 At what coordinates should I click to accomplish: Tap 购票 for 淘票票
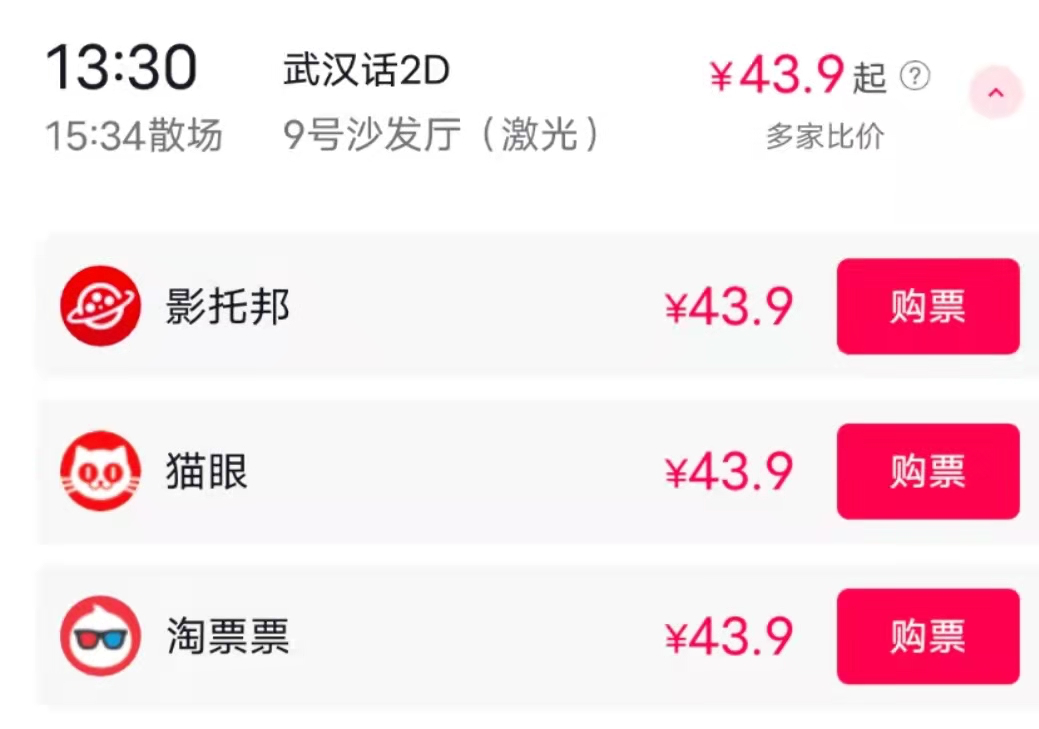point(928,636)
